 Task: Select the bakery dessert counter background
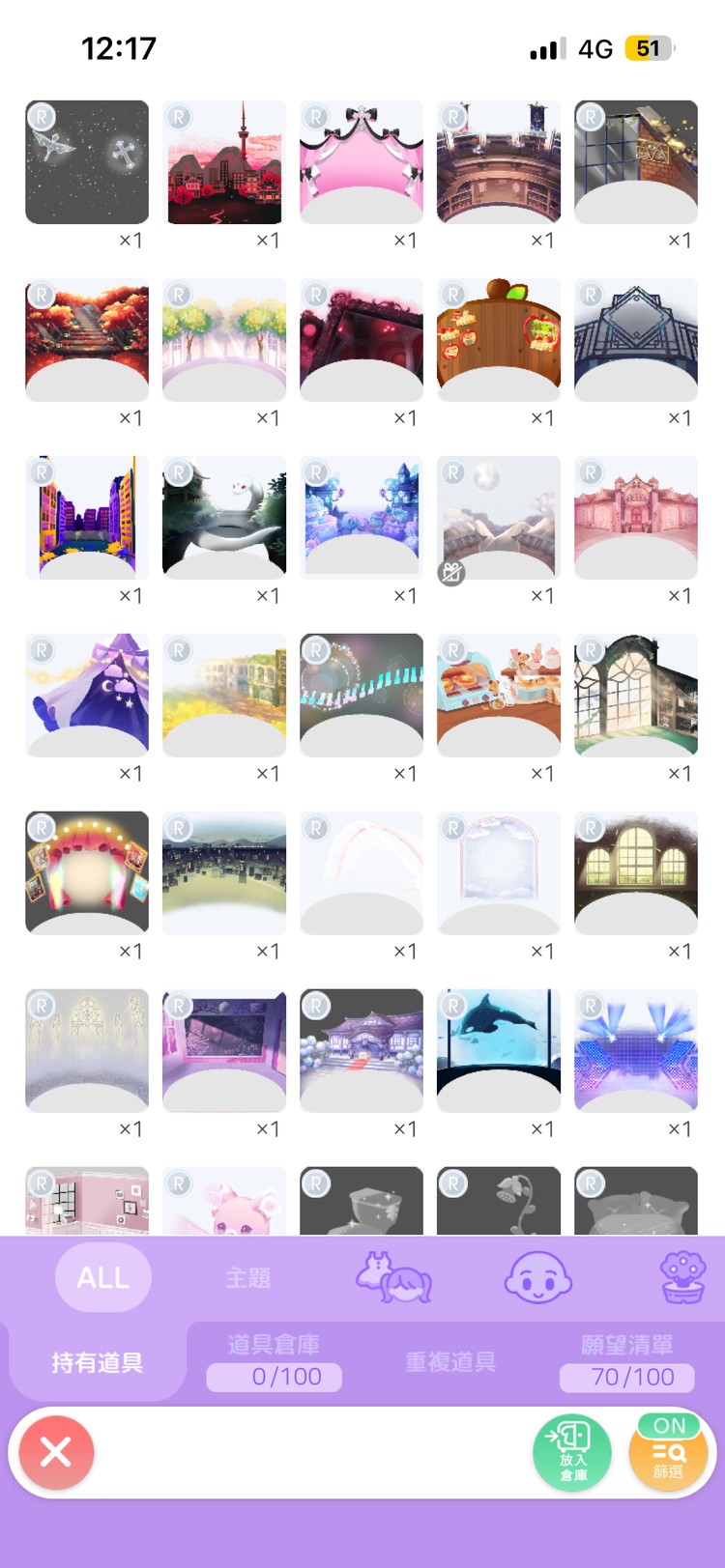[x=499, y=696]
